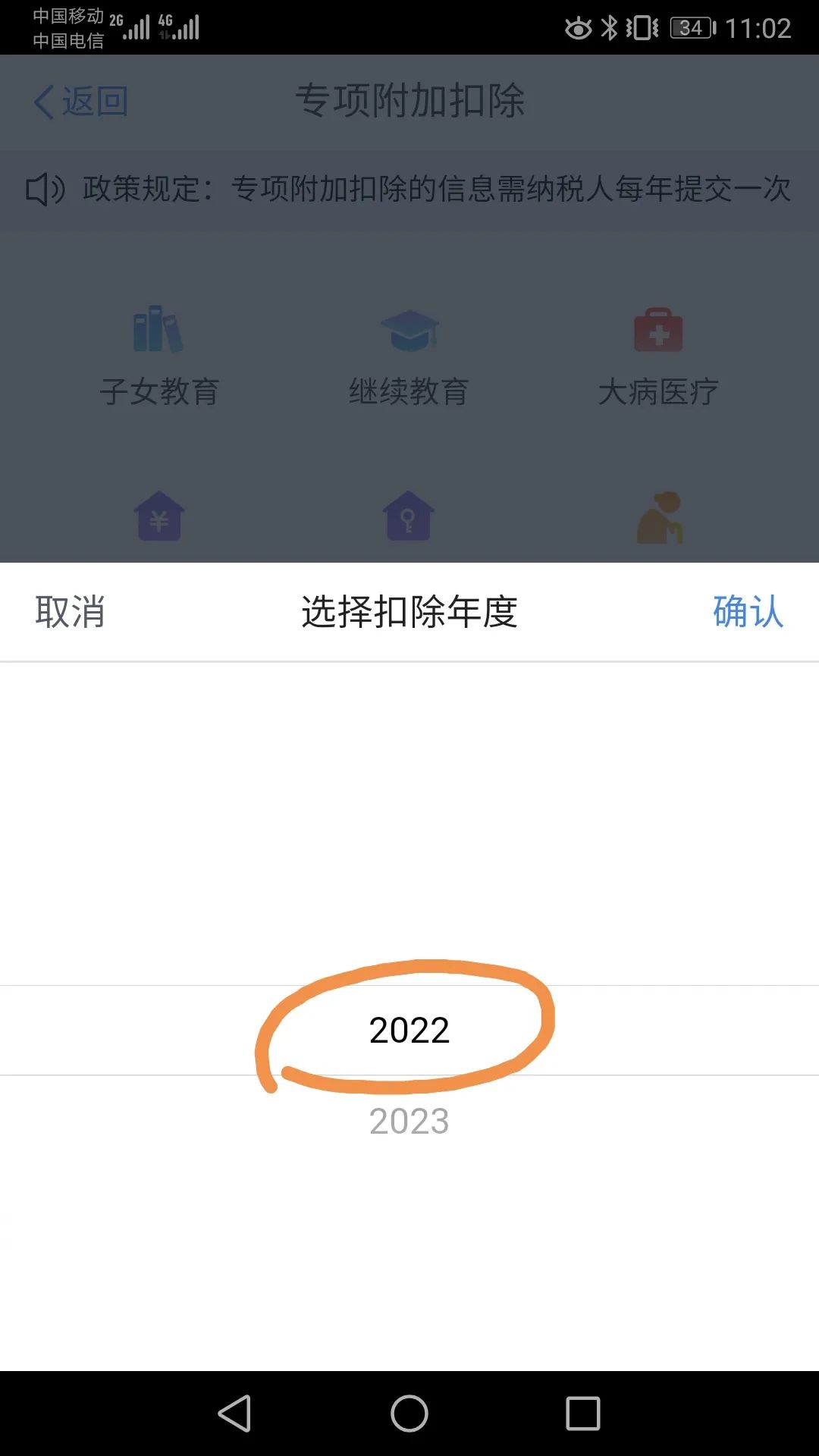Tap 取消 to cancel year selection
This screenshot has height=1456, width=819.
[70, 611]
